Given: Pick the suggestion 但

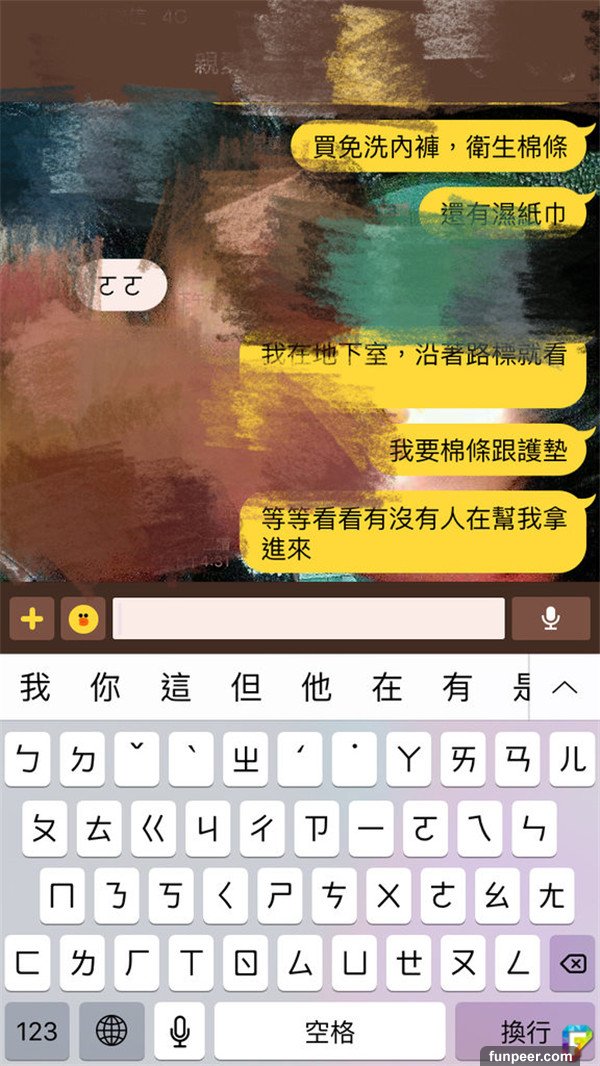Looking at the screenshot, I should click(246, 688).
